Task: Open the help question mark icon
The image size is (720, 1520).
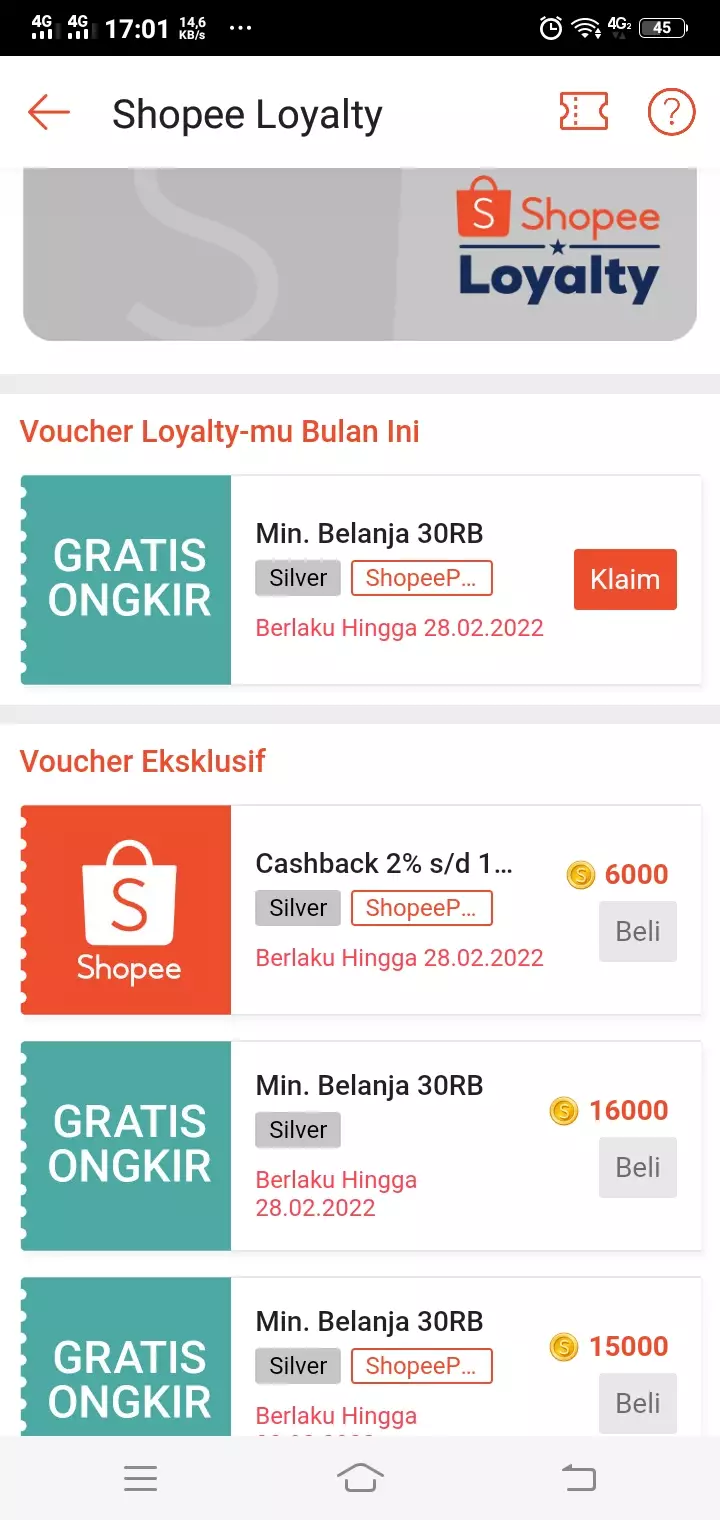Action: pyautogui.click(x=671, y=112)
